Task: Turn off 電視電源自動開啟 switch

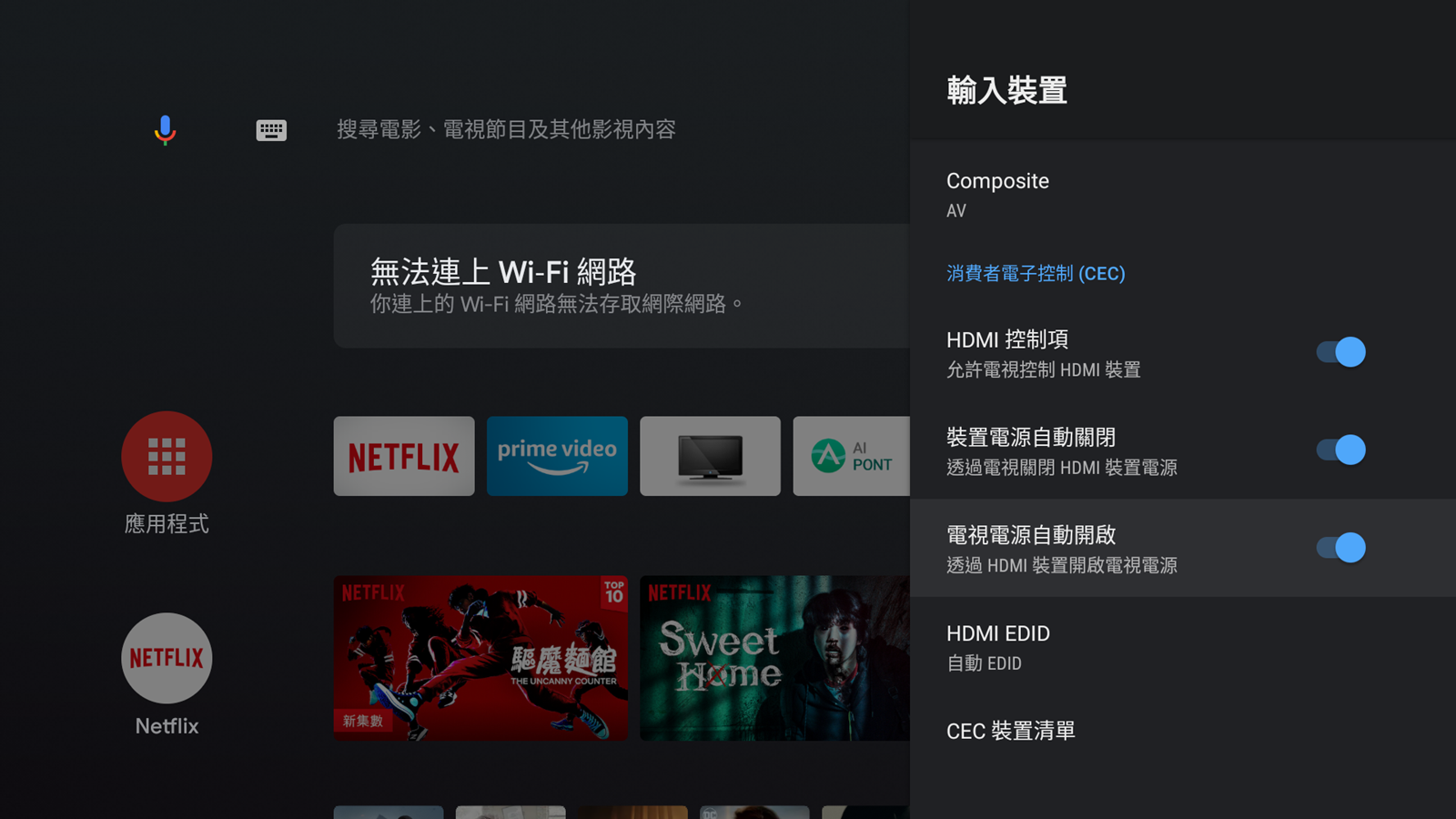Action: pos(1340,548)
